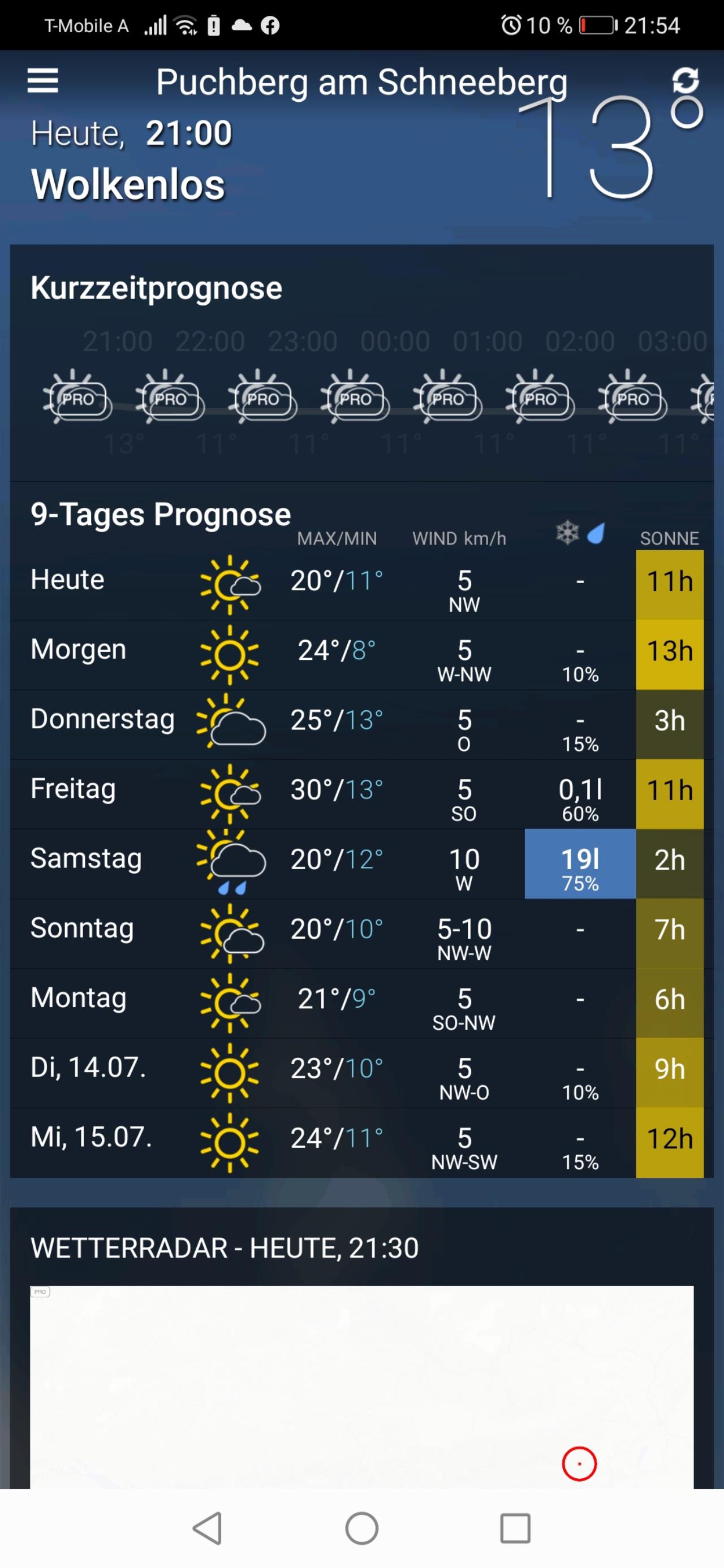Select the Samstag forecast row
The image size is (724, 1568).
point(361,864)
